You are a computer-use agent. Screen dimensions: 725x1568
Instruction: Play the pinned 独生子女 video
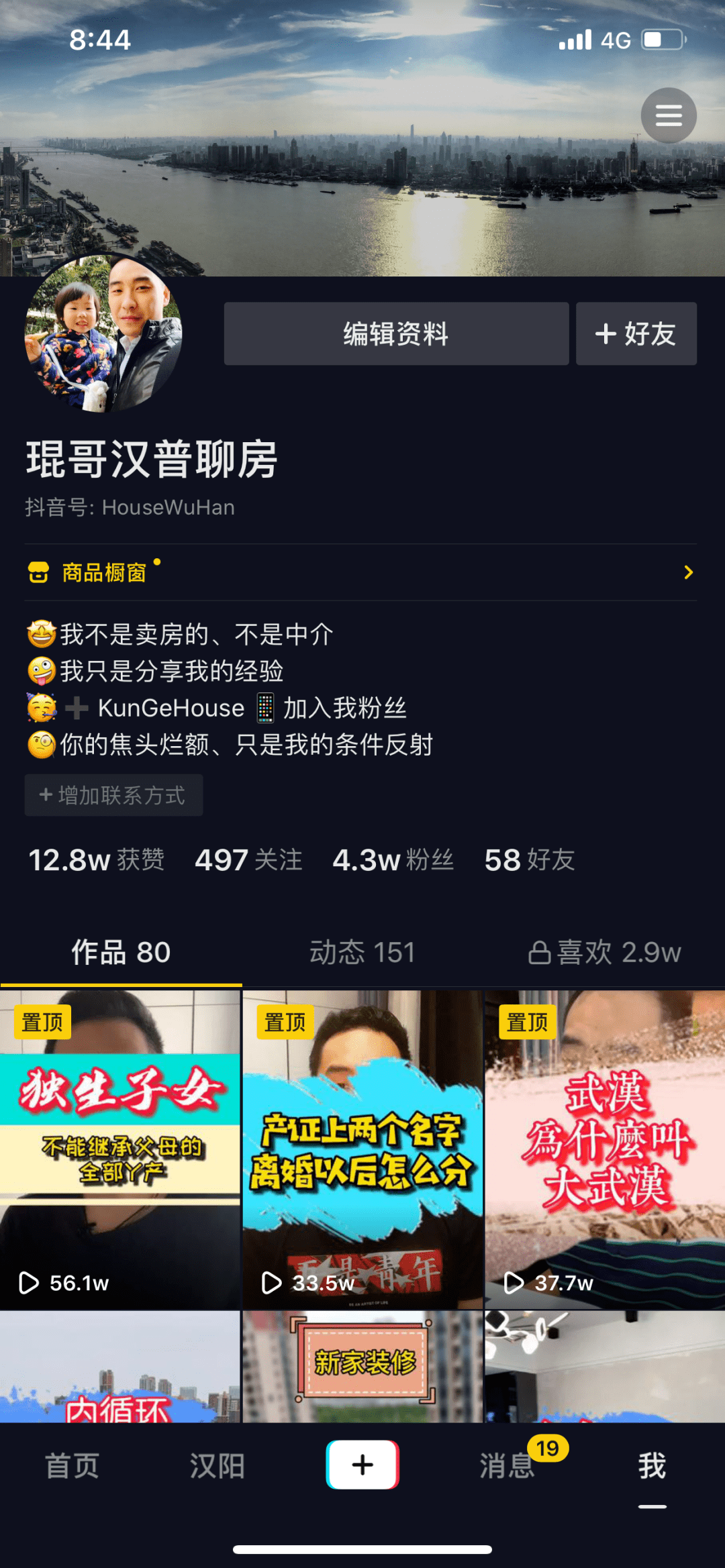(x=120, y=1149)
